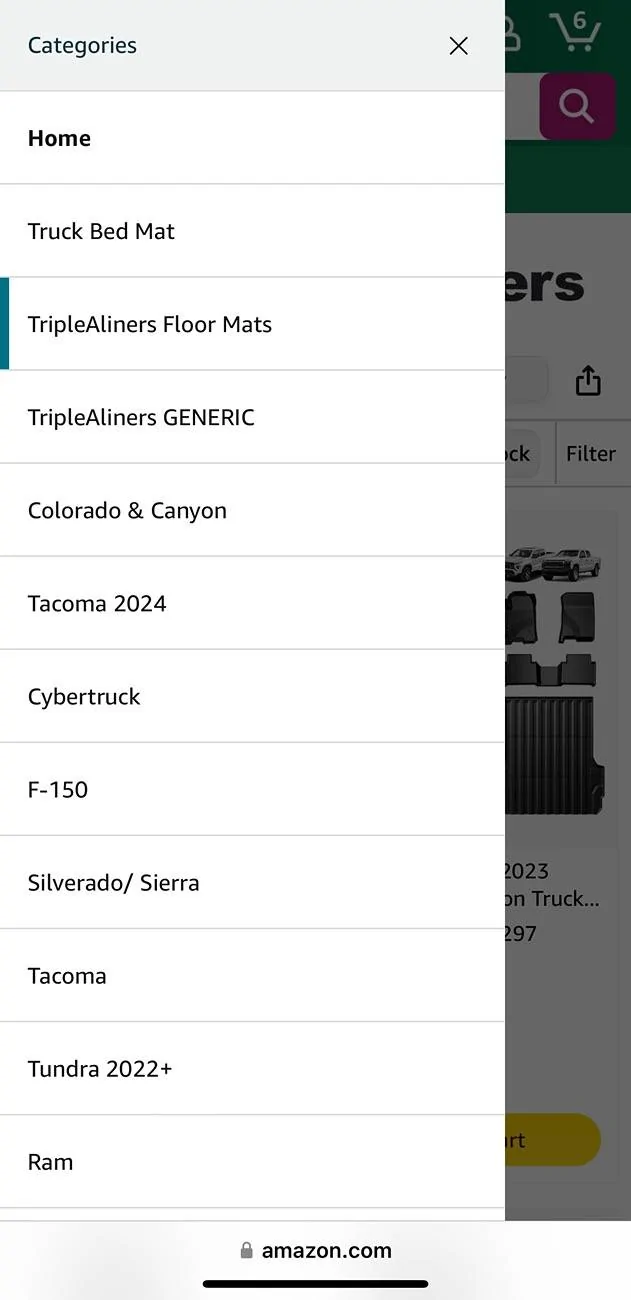Browse the Cybertruck category

point(252,696)
